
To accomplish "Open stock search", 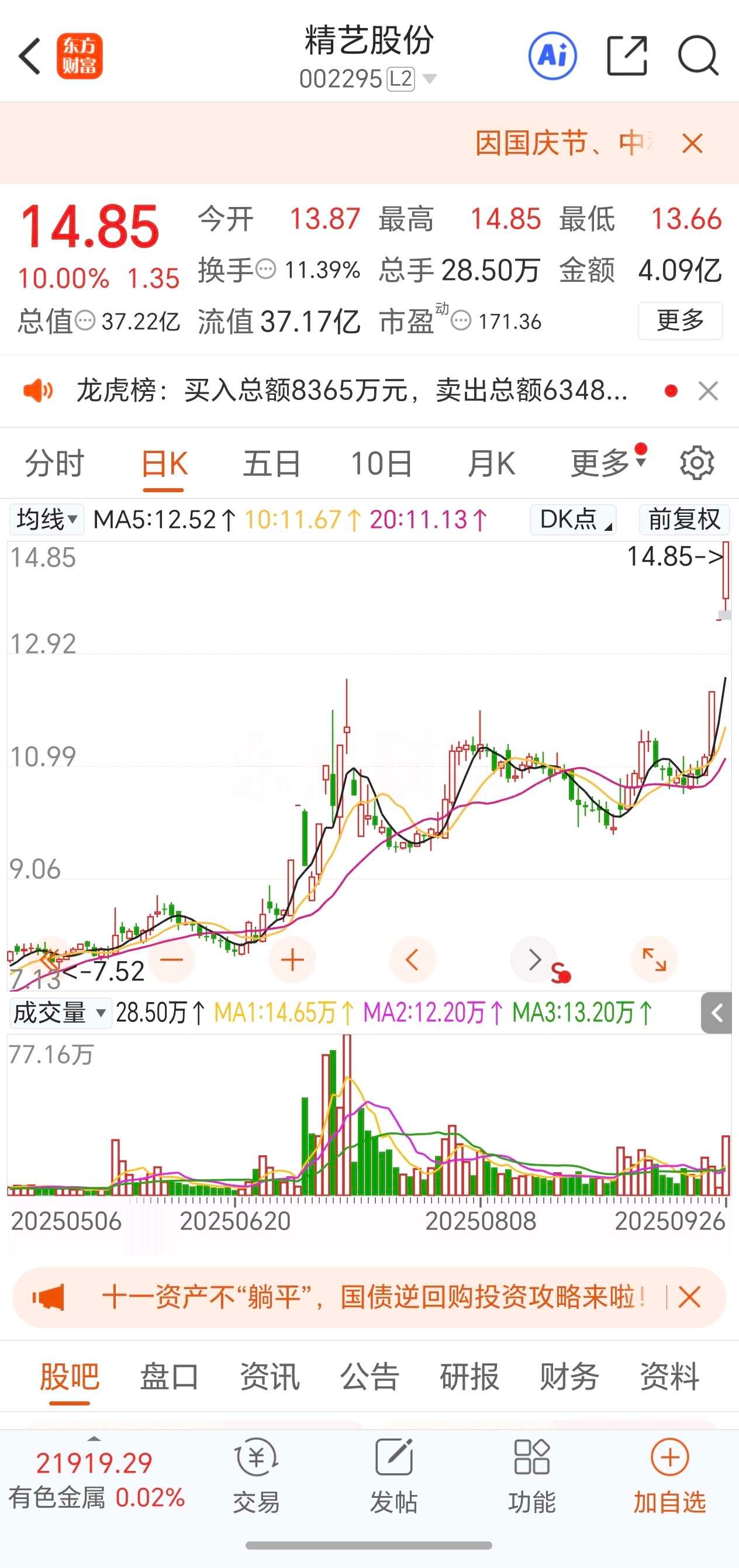I will point(697,56).
